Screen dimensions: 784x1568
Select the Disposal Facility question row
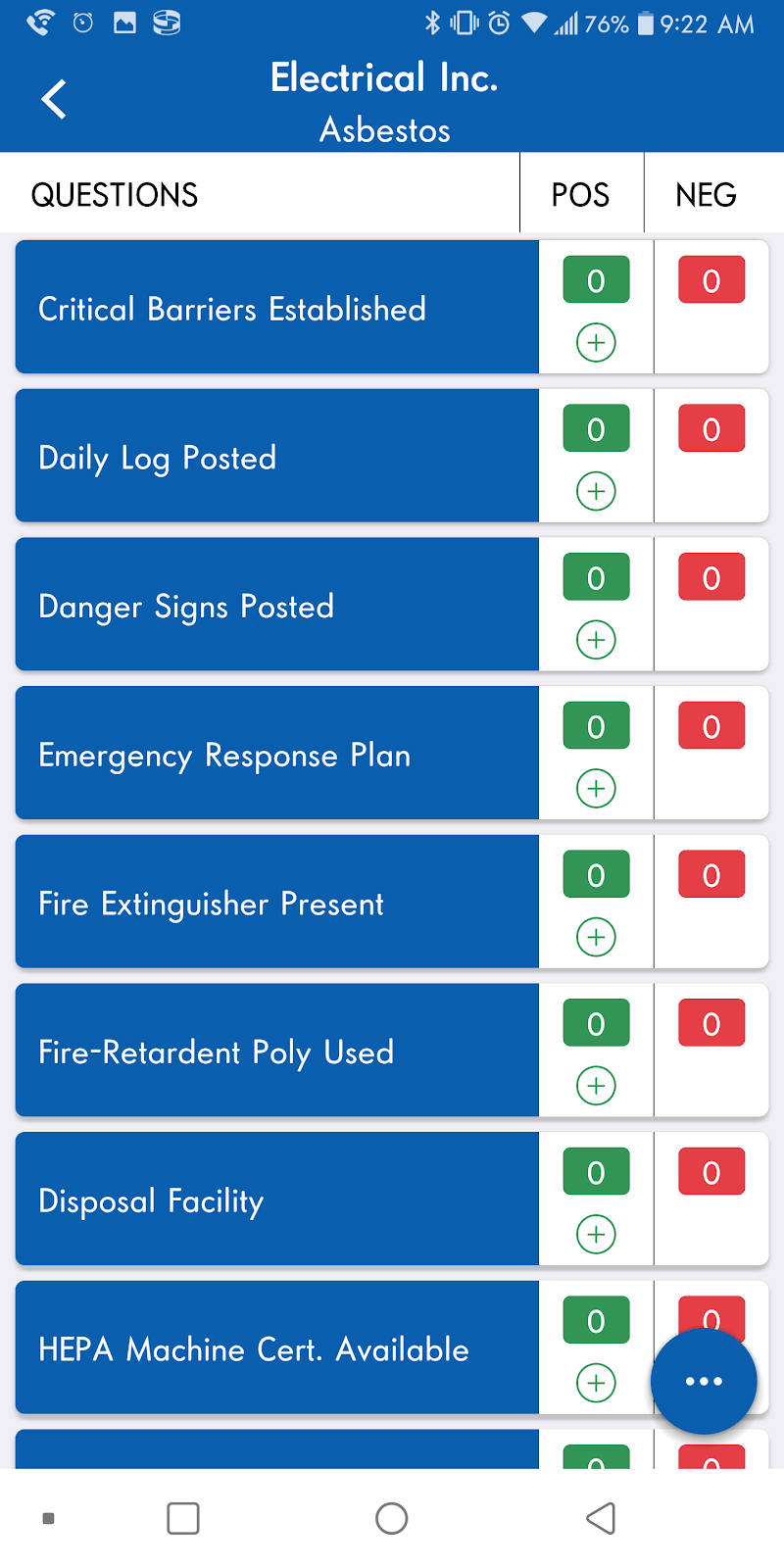click(277, 1200)
